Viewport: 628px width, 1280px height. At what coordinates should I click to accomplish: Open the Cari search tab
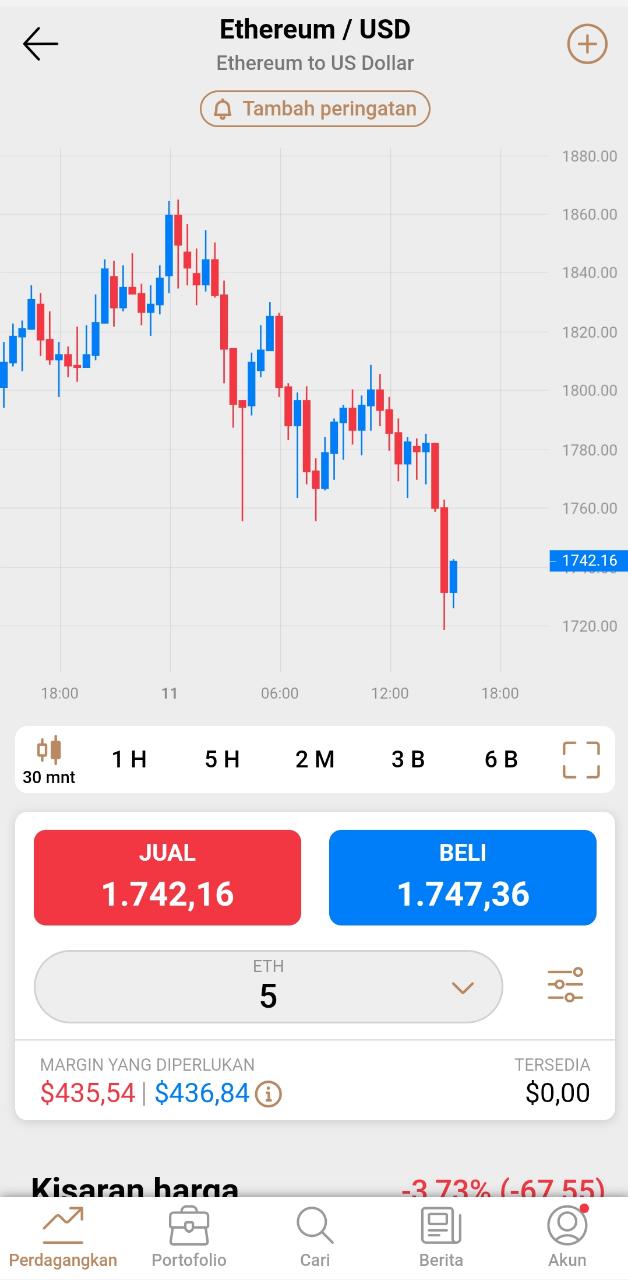315,1238
